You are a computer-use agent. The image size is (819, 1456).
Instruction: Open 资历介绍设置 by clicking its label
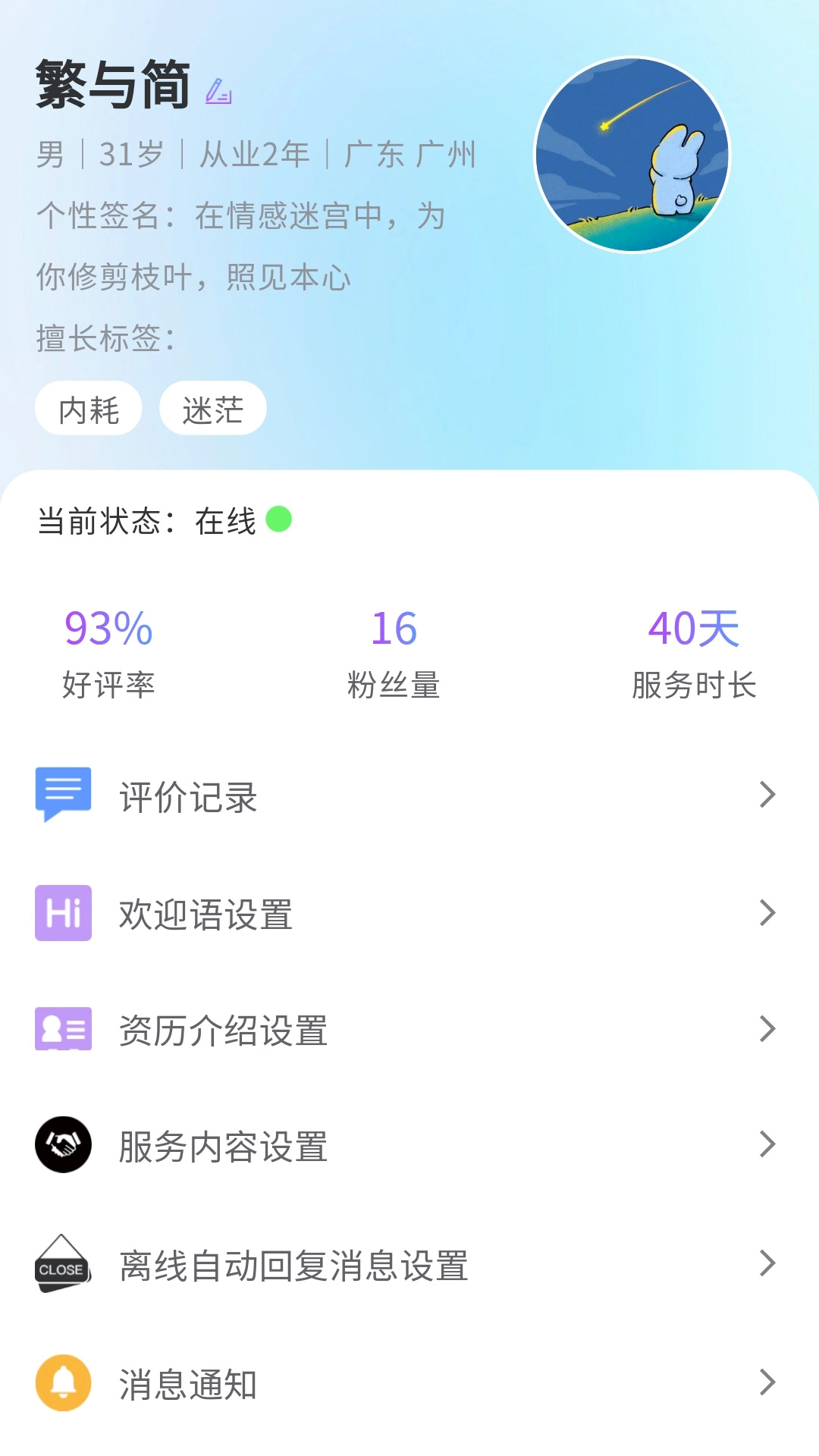point(221,1030)
